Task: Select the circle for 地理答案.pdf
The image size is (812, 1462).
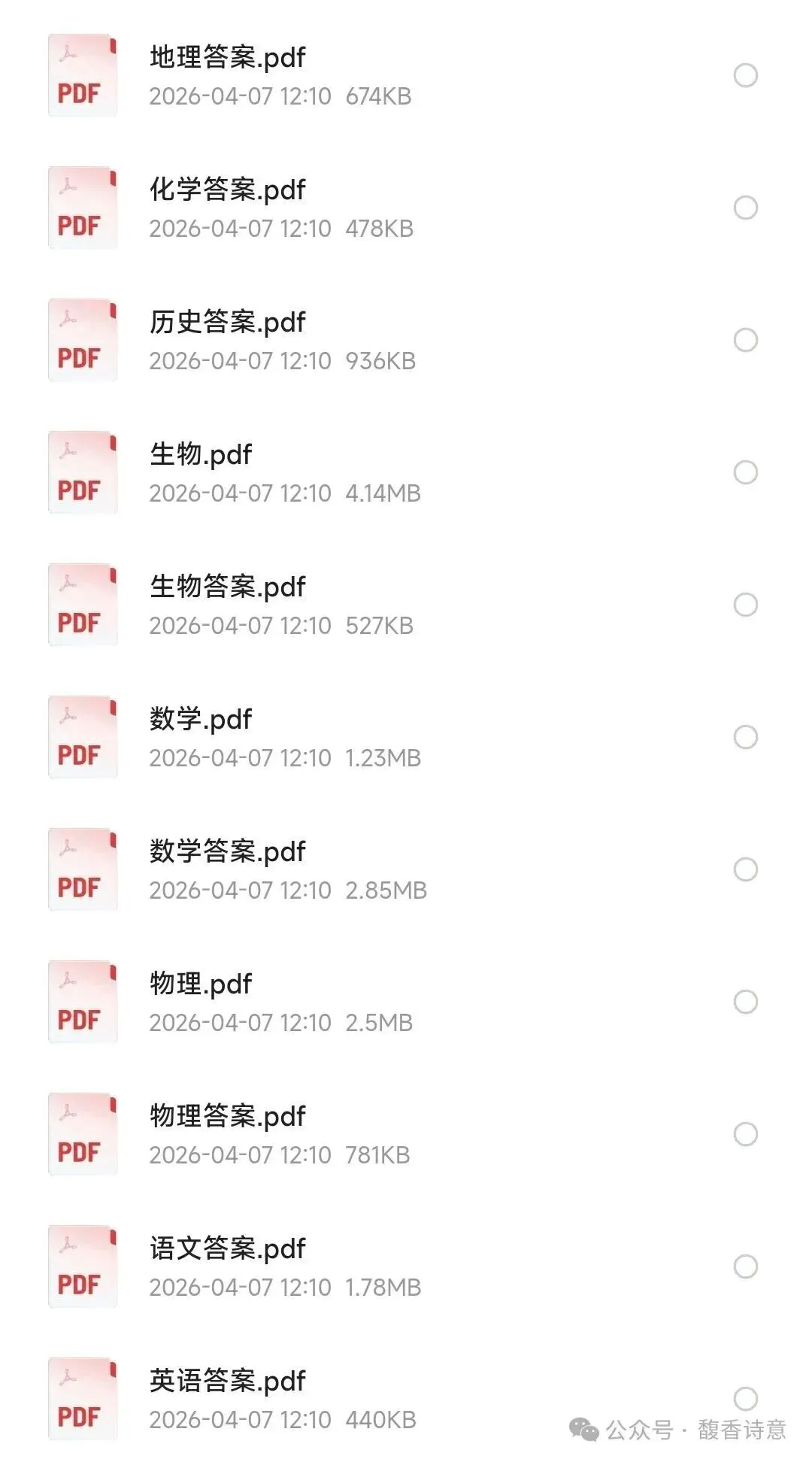Action: 745,75
